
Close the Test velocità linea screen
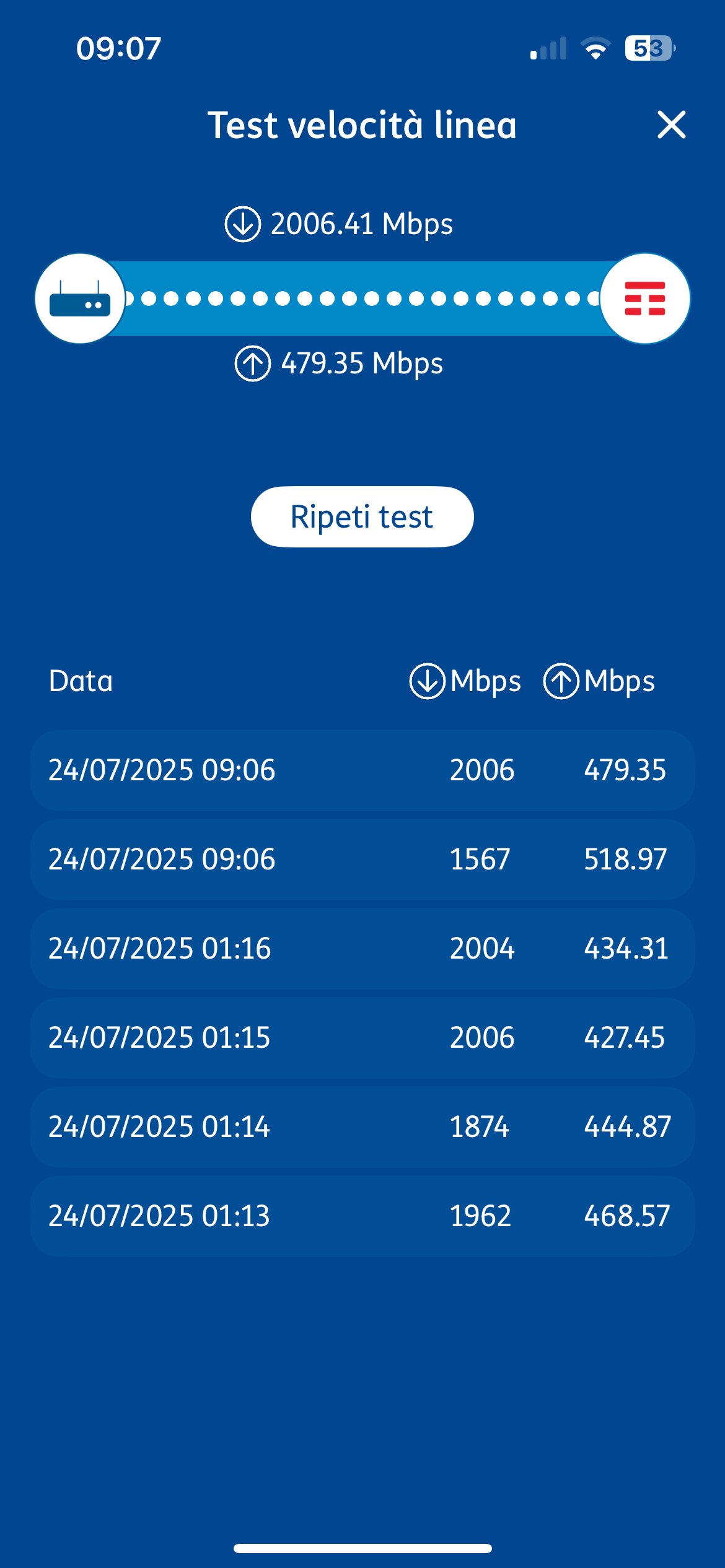[x=671, y=125]
